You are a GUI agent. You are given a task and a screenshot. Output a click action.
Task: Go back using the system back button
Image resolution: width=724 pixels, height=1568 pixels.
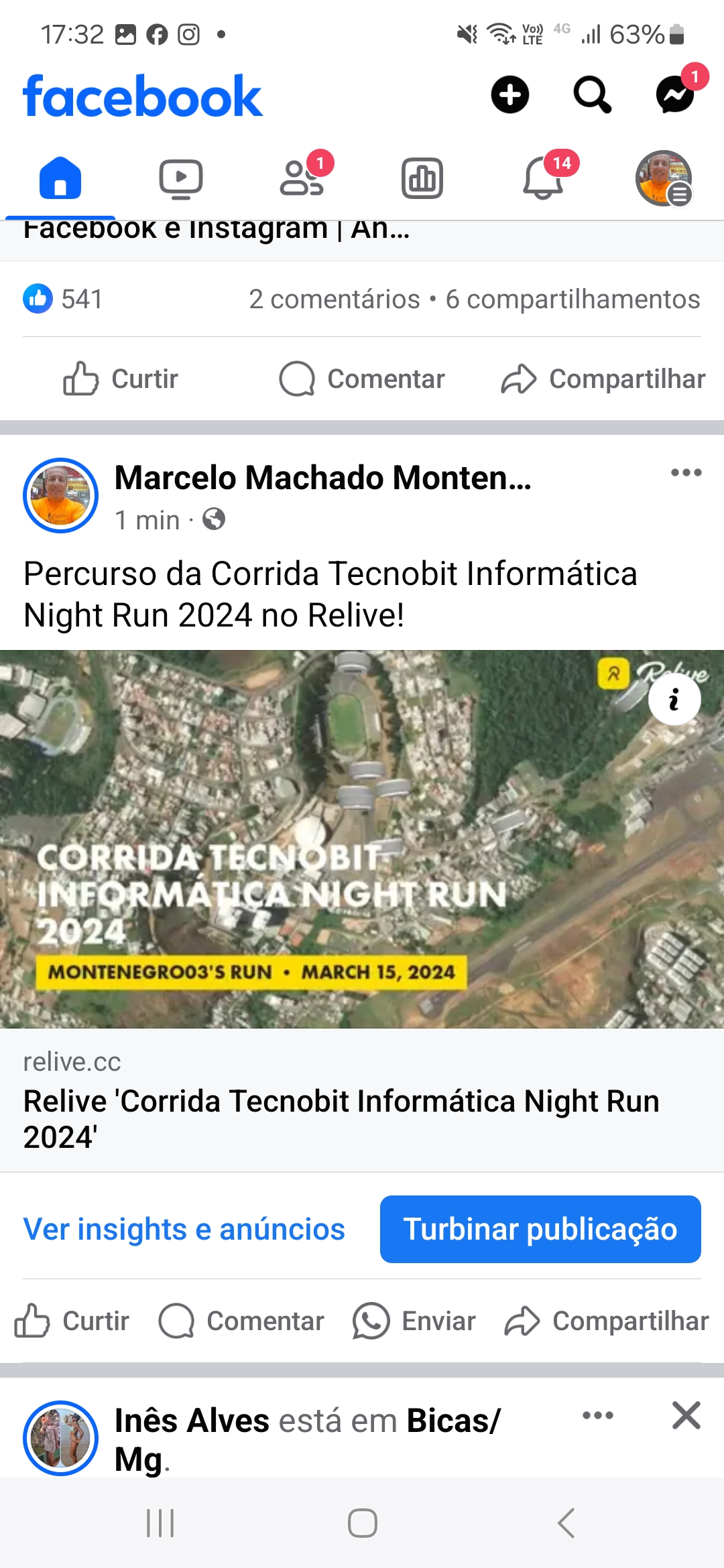point(566,1523)
